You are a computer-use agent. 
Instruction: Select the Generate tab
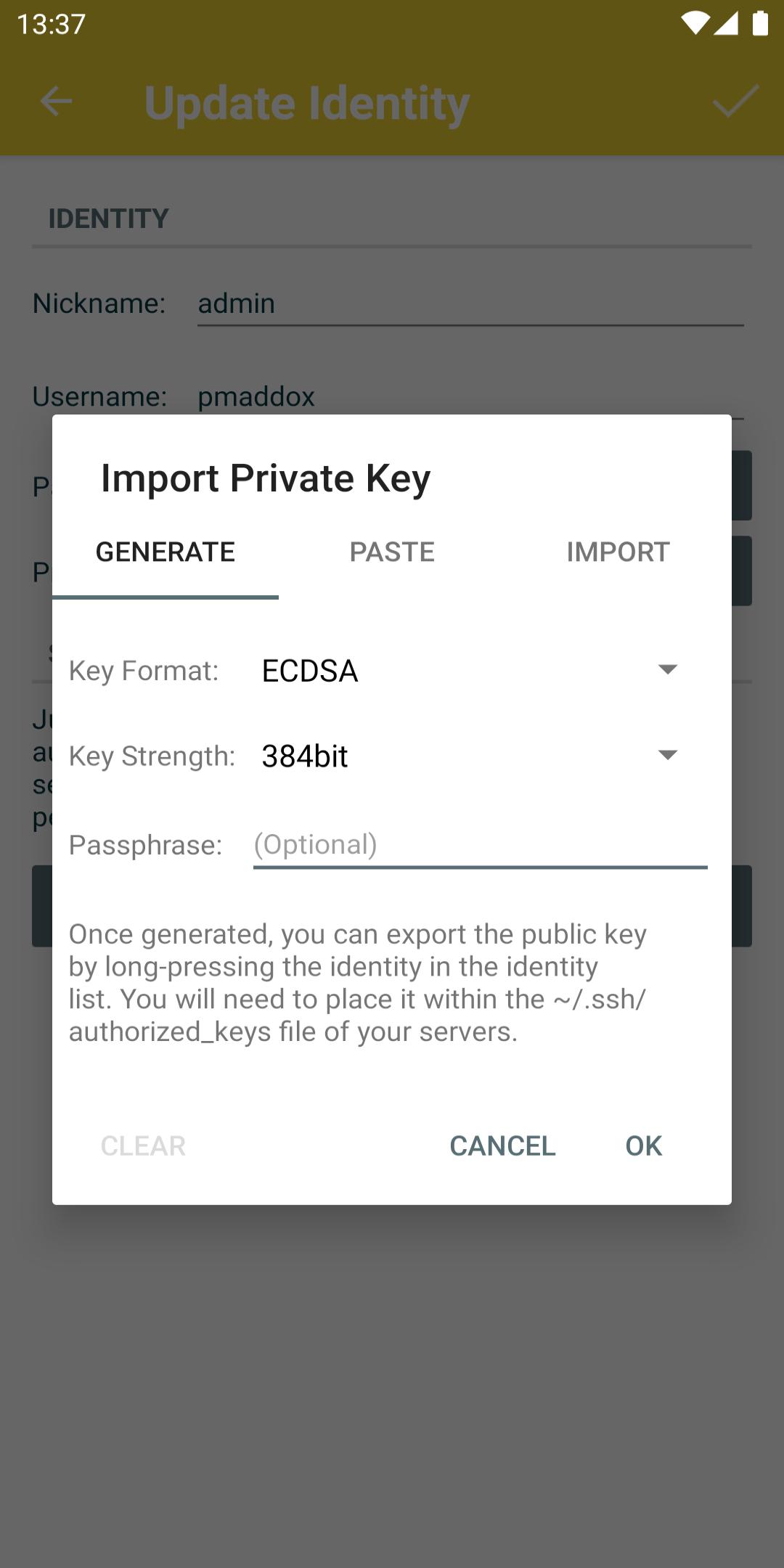point(166,552)
